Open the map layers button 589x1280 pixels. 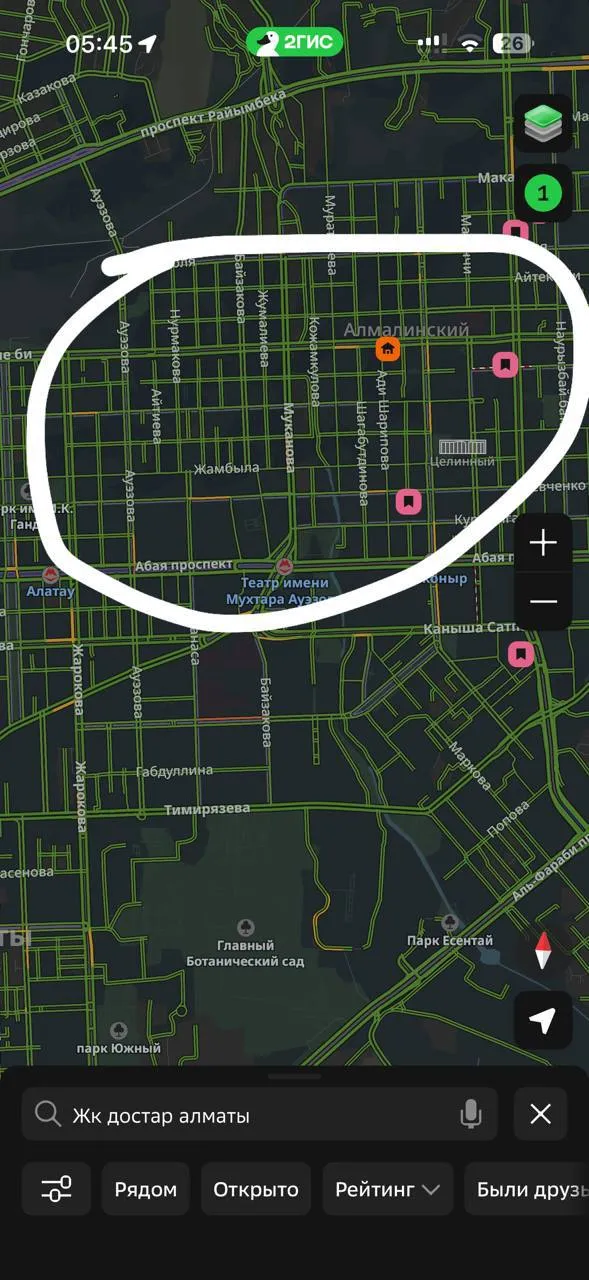click(x=543, y=123)
